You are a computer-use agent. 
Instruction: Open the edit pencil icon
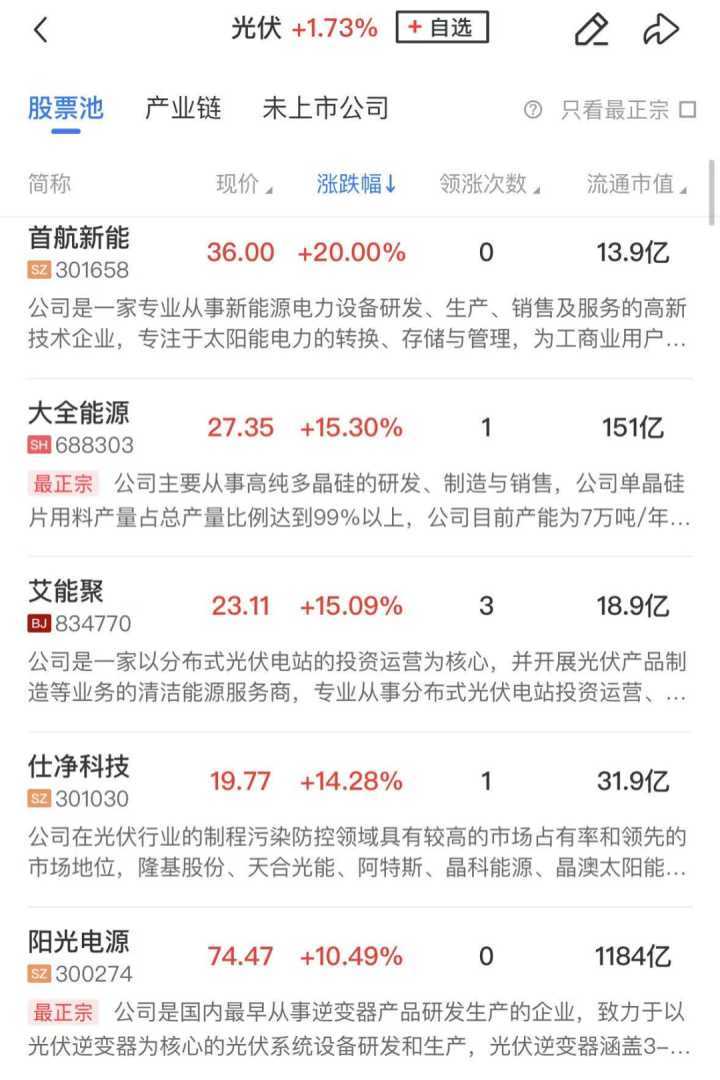pyautogui.click(x=591, y=30)
